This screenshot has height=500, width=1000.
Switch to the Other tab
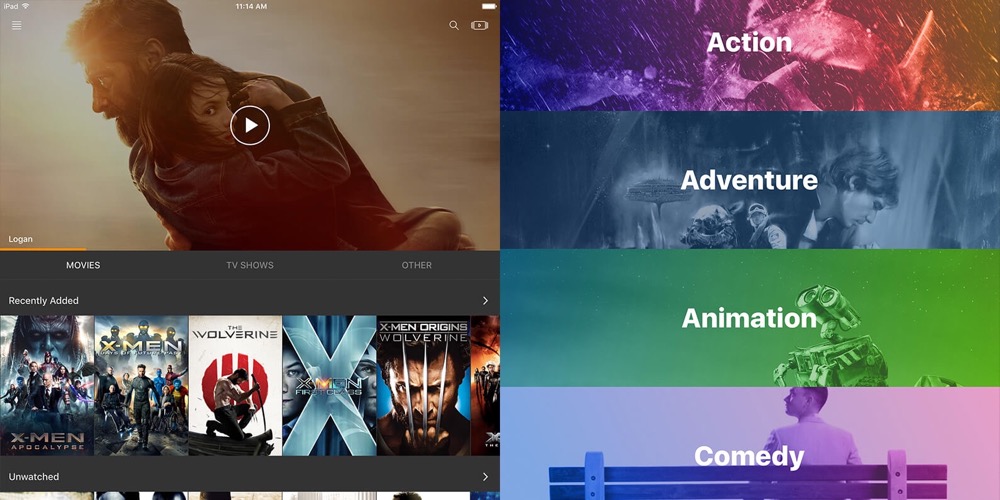point(416,265)
